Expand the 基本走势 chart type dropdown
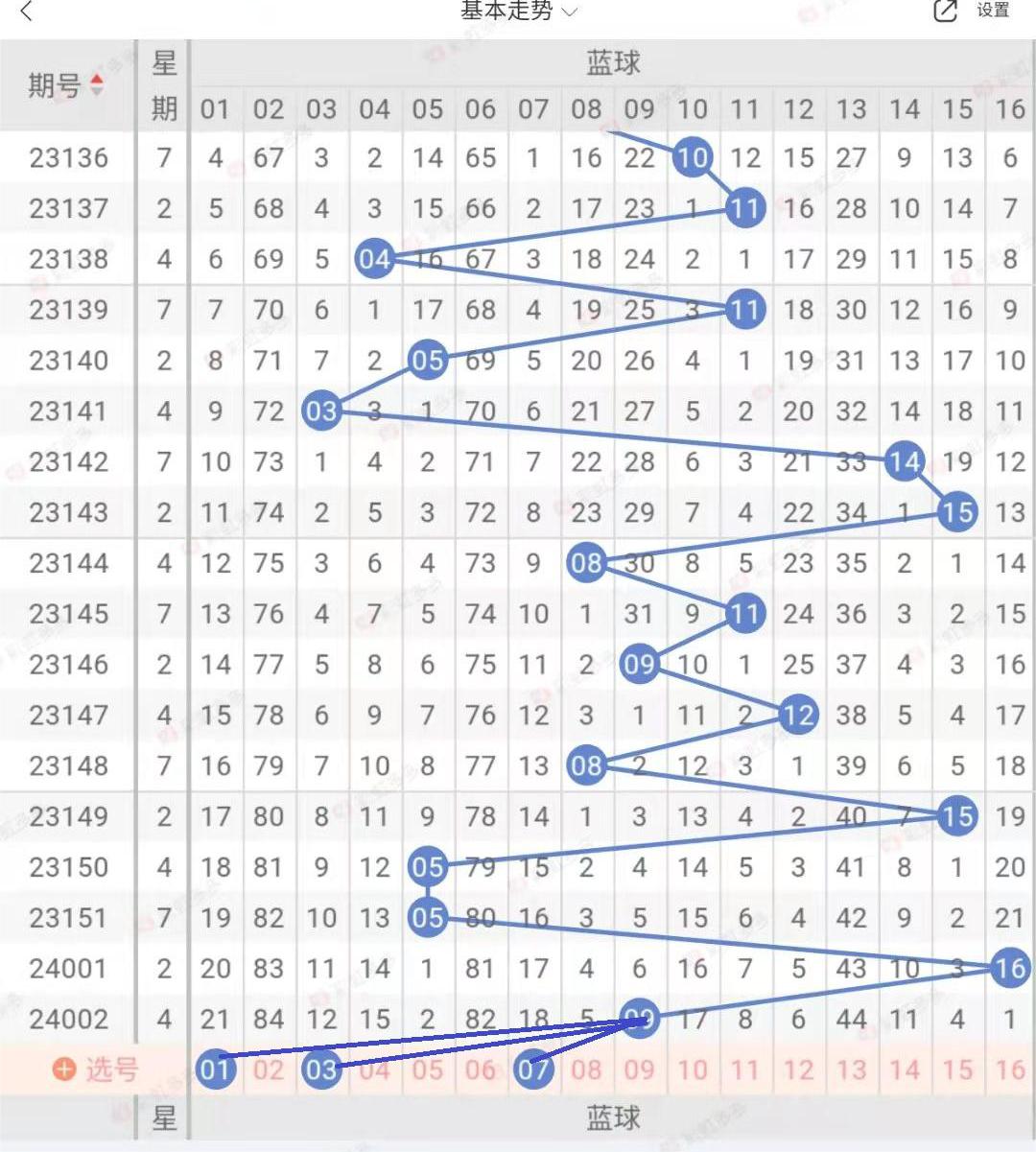The height and width of the screenshot is (1152, 1036). 519,12
